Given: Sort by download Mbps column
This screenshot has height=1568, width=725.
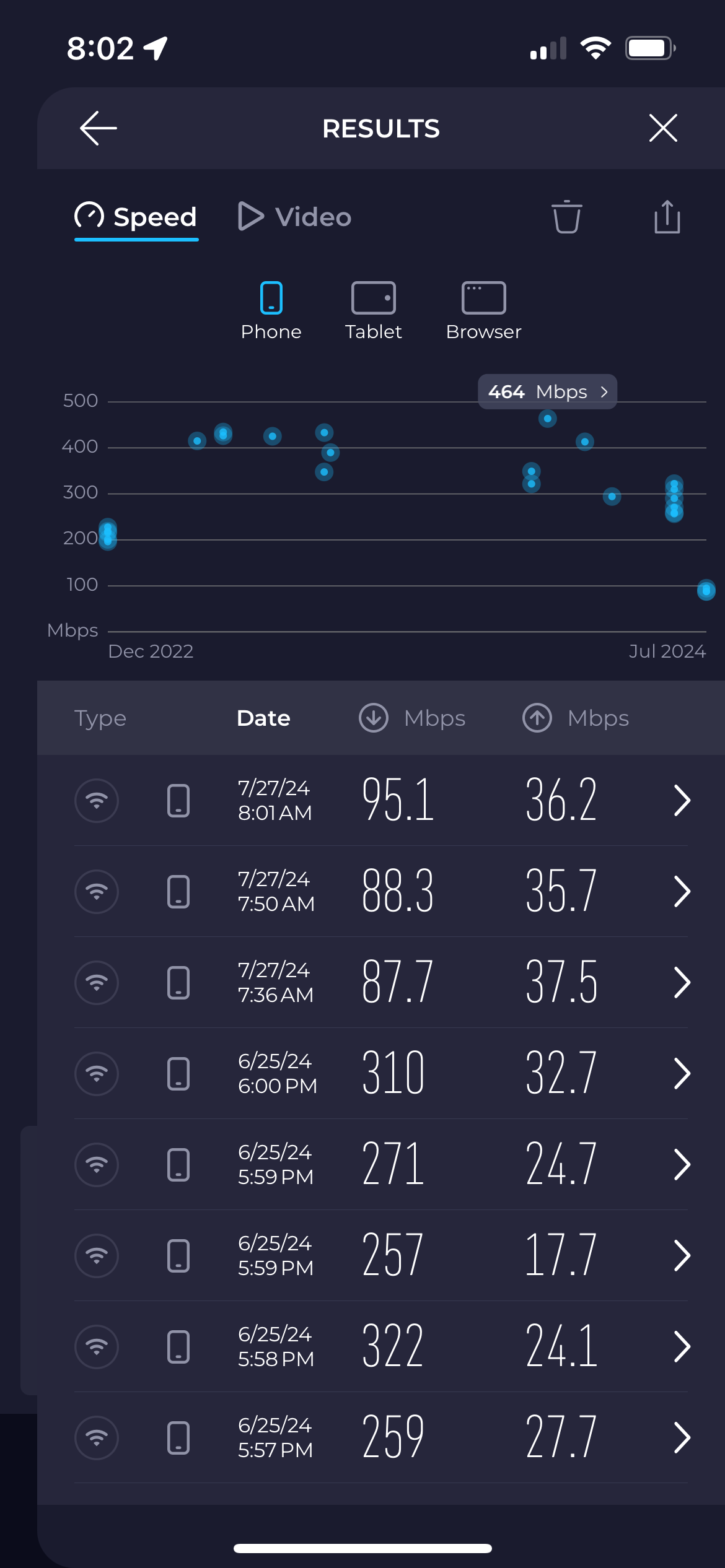Looking at the screenshot, I should click(x=412, y=718).
